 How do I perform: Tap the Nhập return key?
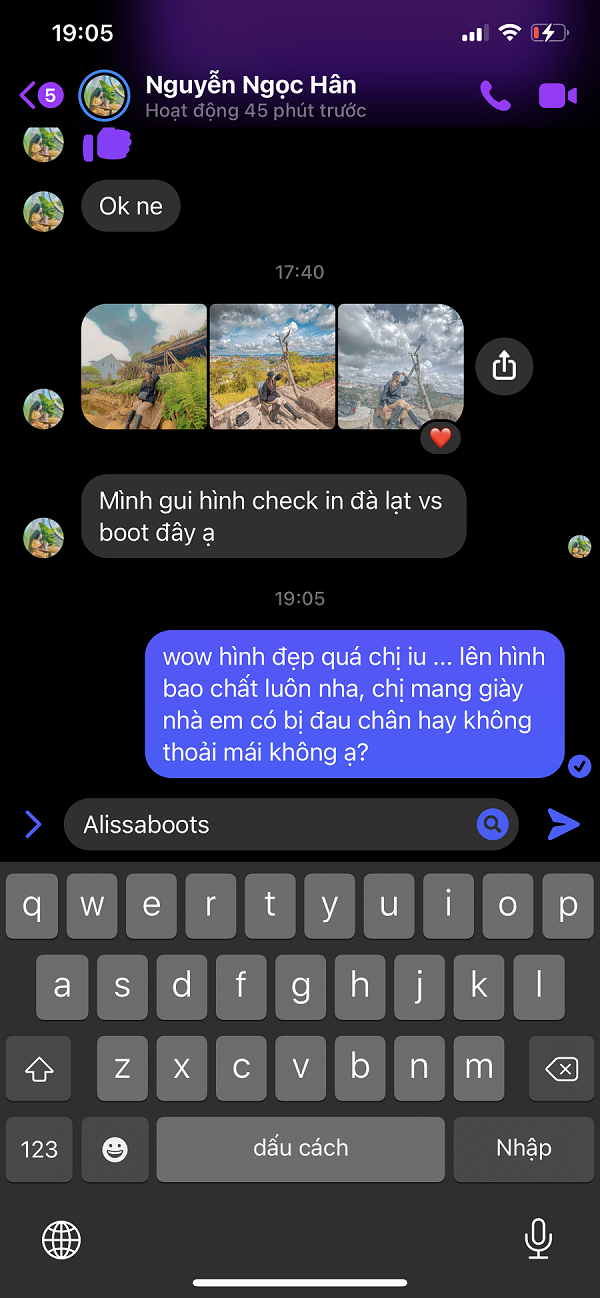coord(523,1150)
